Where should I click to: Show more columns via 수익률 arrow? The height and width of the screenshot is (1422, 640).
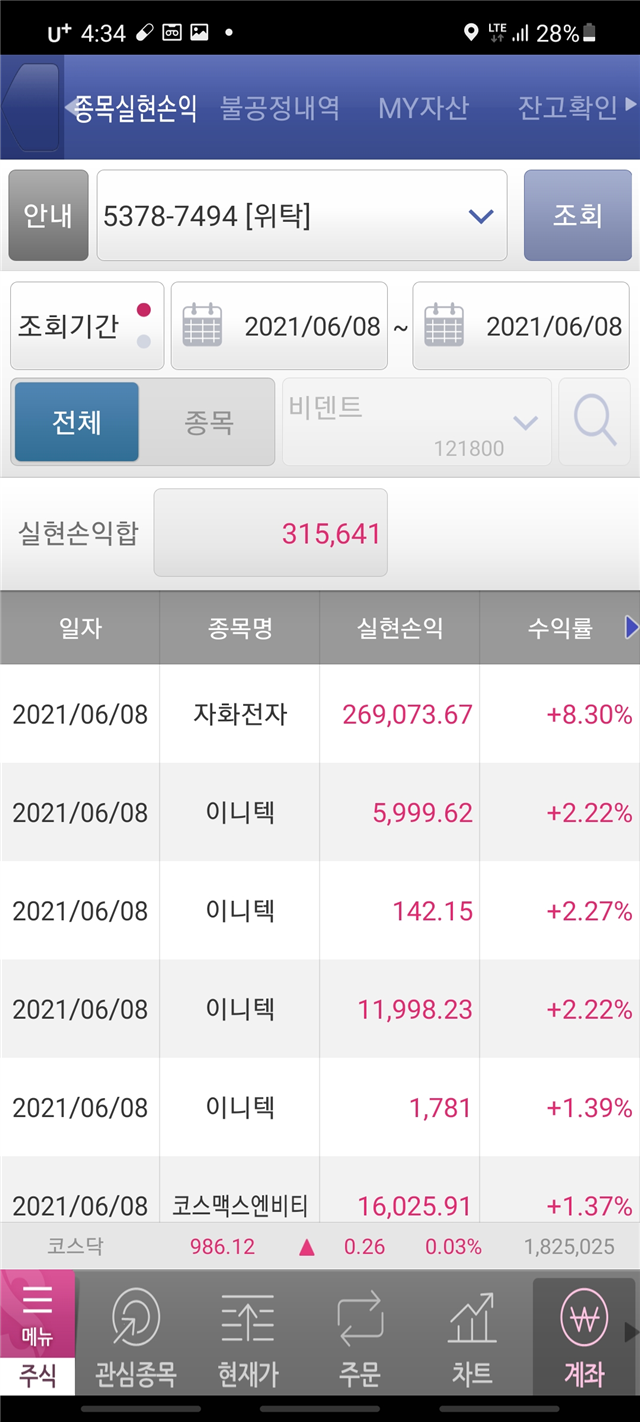pyautogui.click(x=631, y=628)
